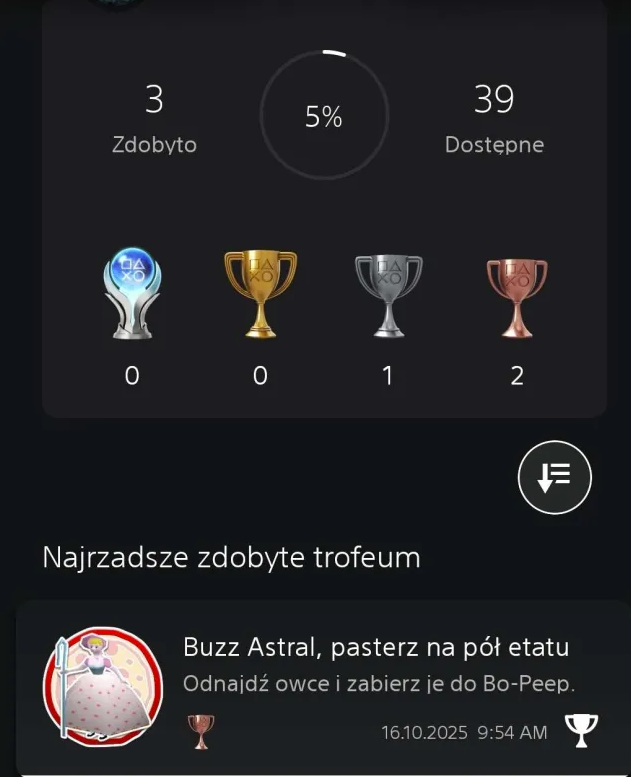
Task: Open the trophy sort options button
Action: click(554, 478)
